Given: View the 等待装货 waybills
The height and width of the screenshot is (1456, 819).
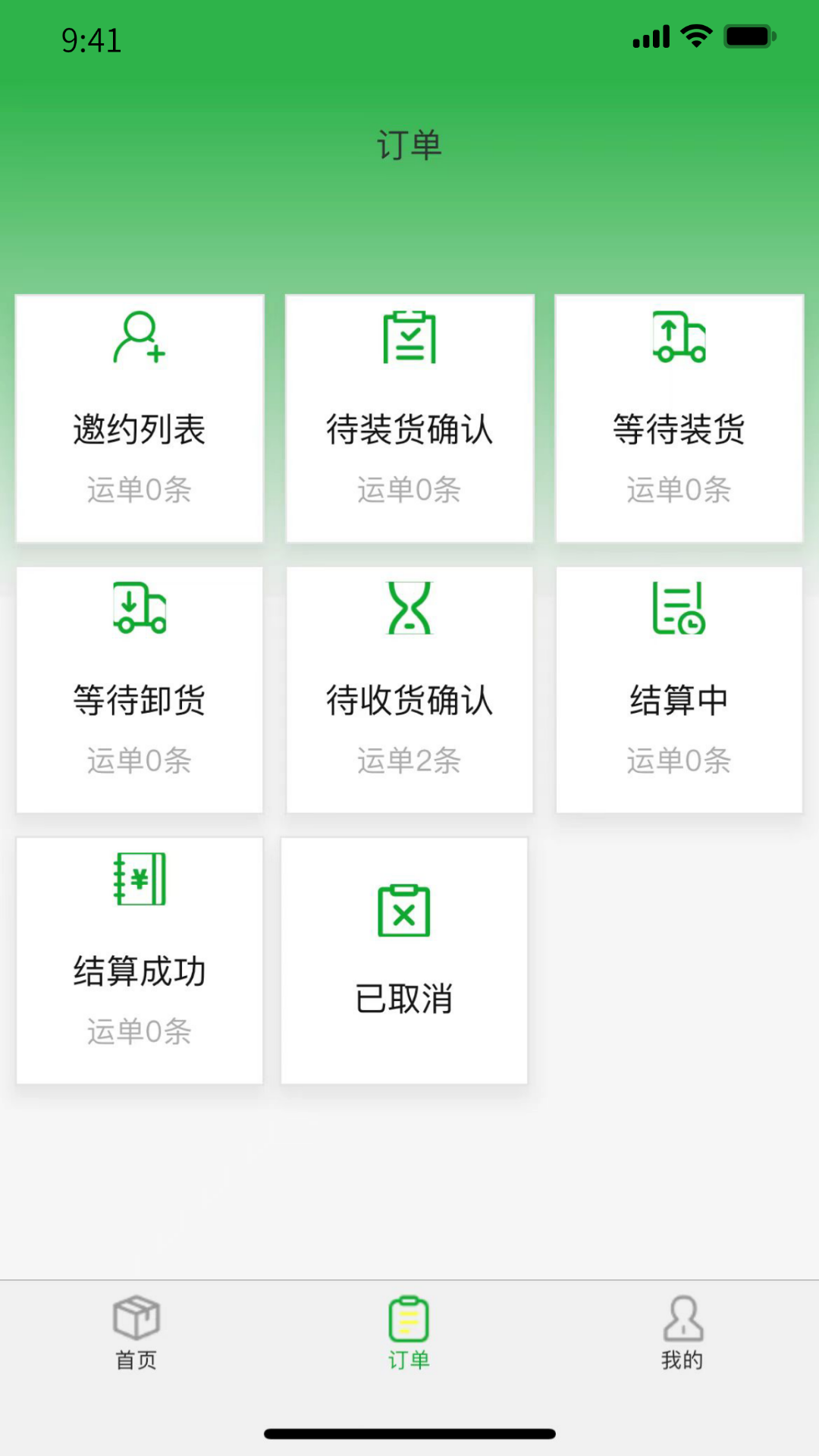Looking at the screenshot, I should (x=679, y=419).
